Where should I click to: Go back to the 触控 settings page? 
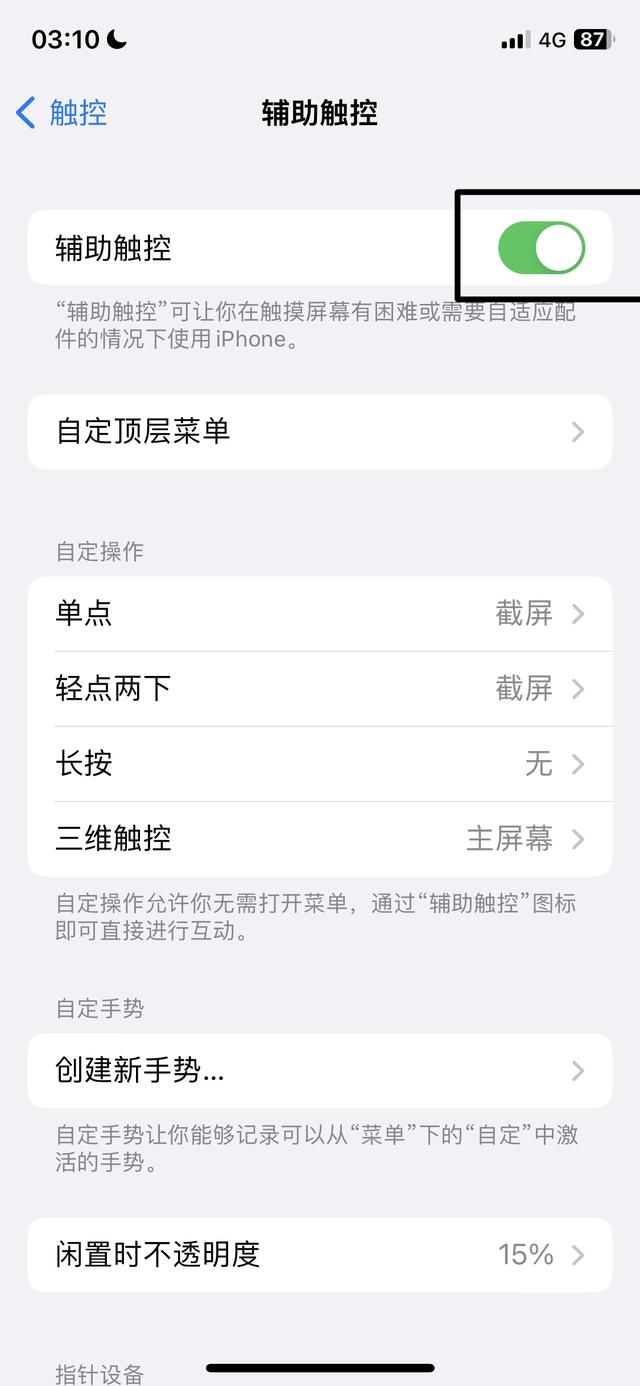(62, 112)
